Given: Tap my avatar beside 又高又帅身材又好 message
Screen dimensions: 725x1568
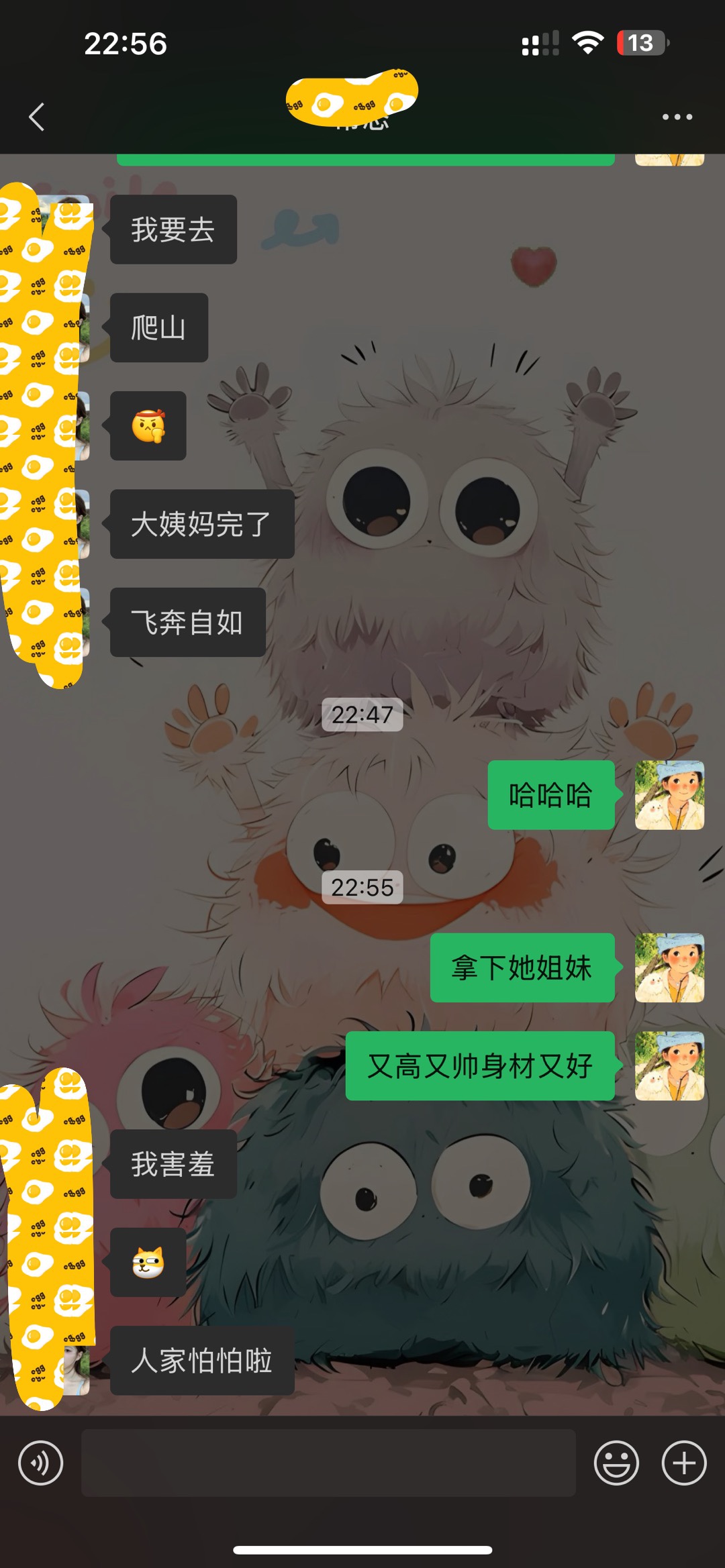Looking at the screenshot, I should pos(669,1065).
